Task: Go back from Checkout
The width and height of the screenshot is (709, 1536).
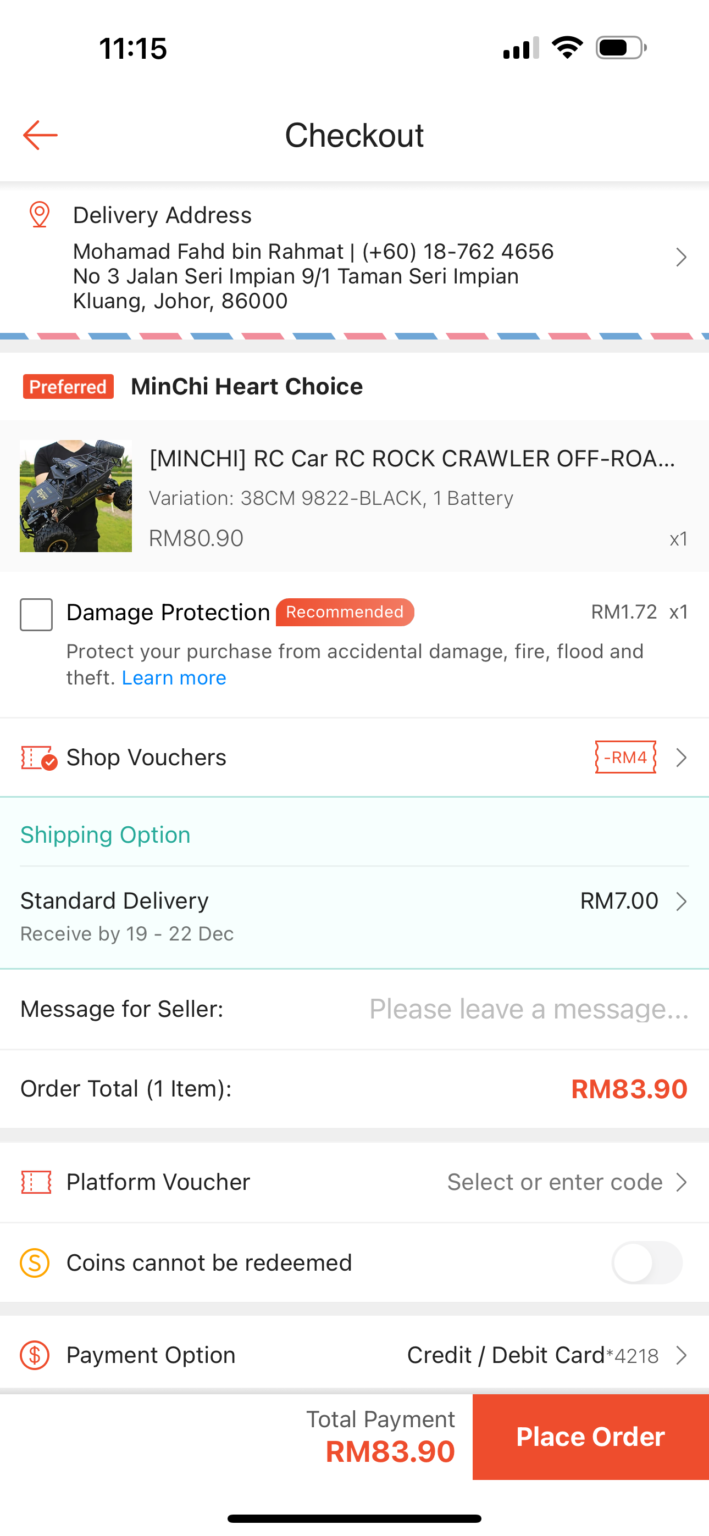Action: (x=40, y=135)
